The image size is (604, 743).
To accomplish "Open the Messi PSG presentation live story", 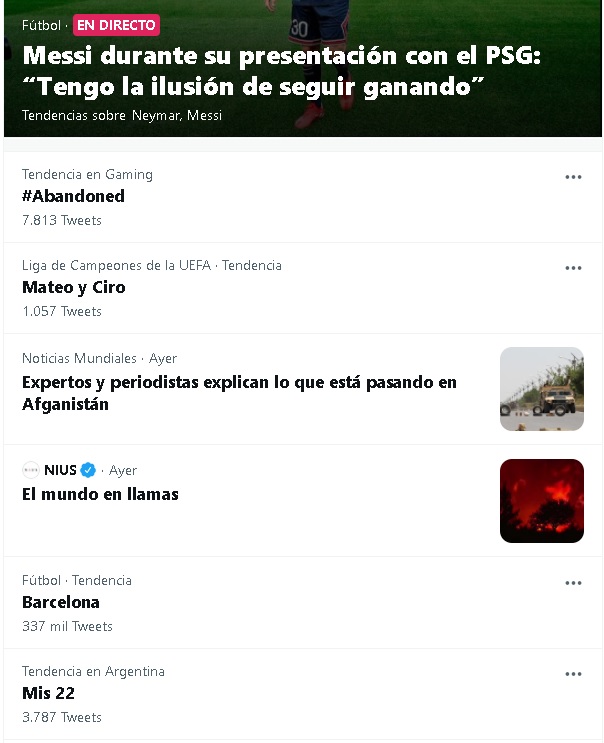I will (x=280, y=71).
